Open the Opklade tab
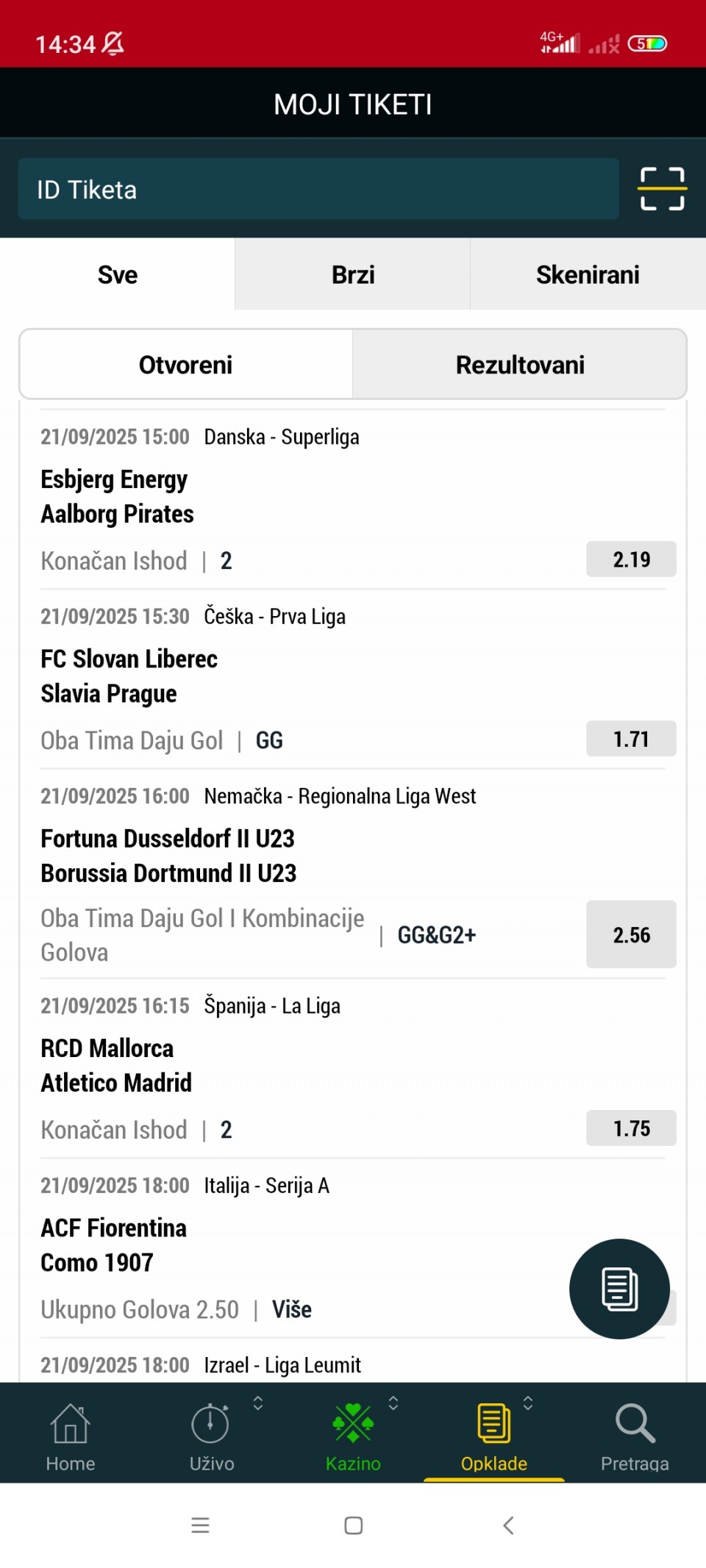The height and width of the screenshot is (1568, 706). pyautogui.click(x=494, y=1435)
